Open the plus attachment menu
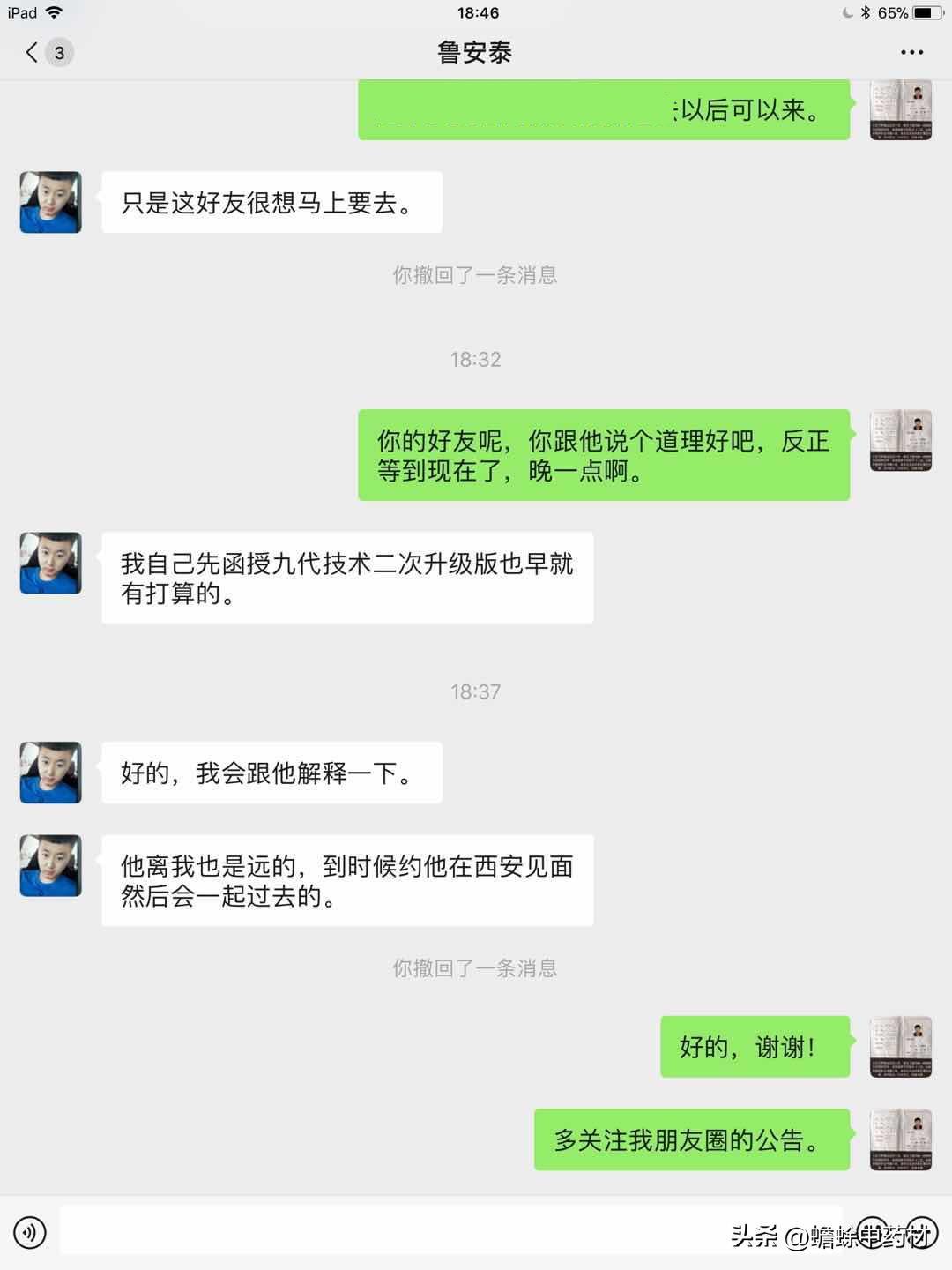 (922, 1232)
